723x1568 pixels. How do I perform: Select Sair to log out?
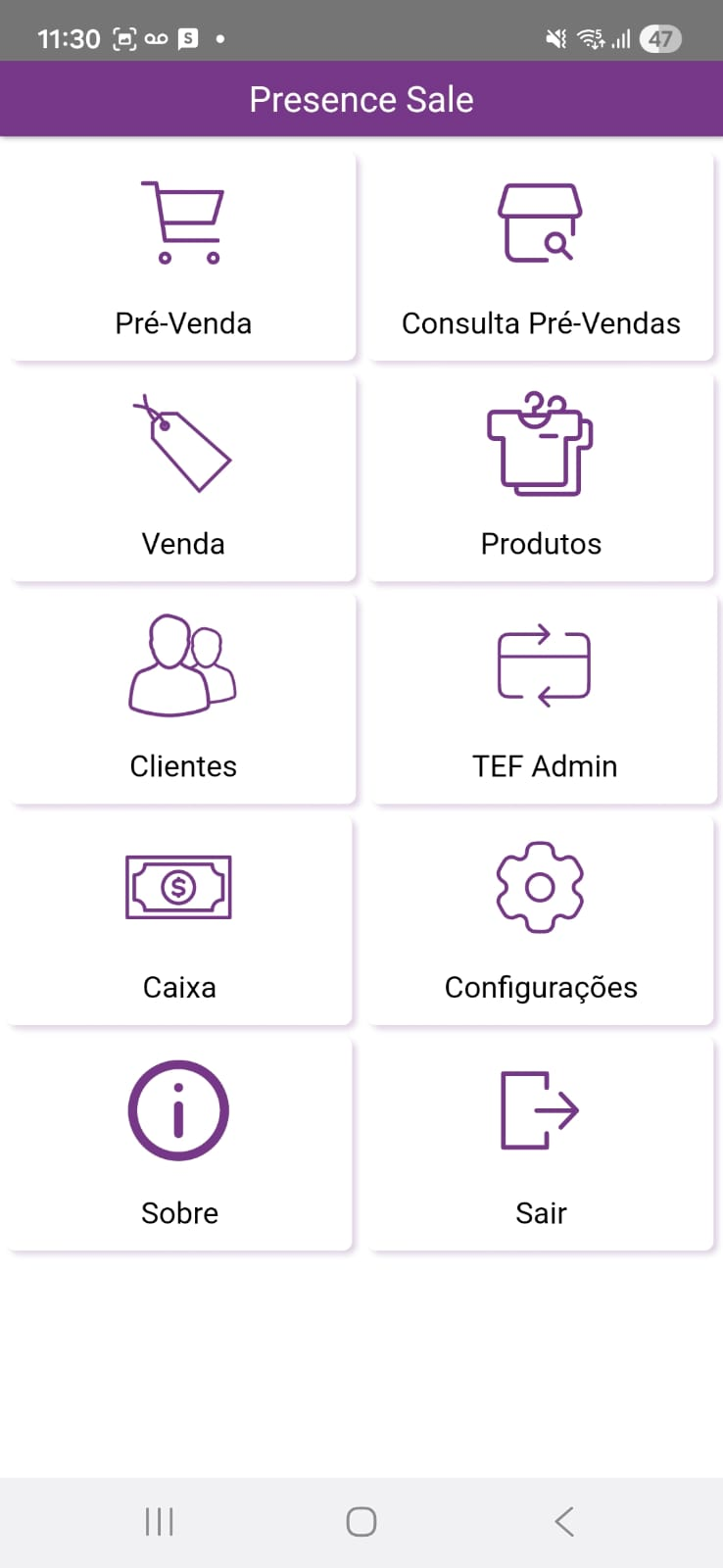pos(541,1145)
